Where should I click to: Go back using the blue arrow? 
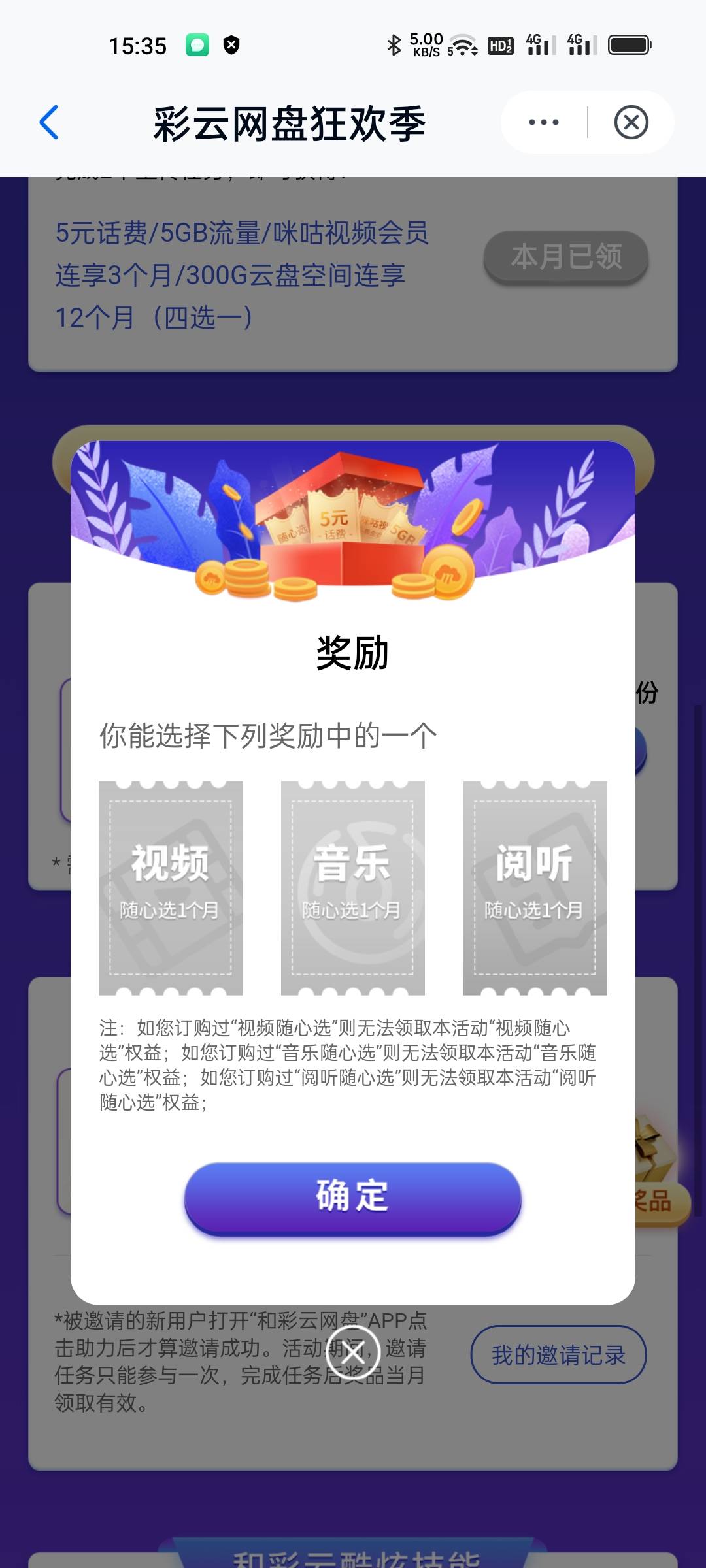click(50, 122)
